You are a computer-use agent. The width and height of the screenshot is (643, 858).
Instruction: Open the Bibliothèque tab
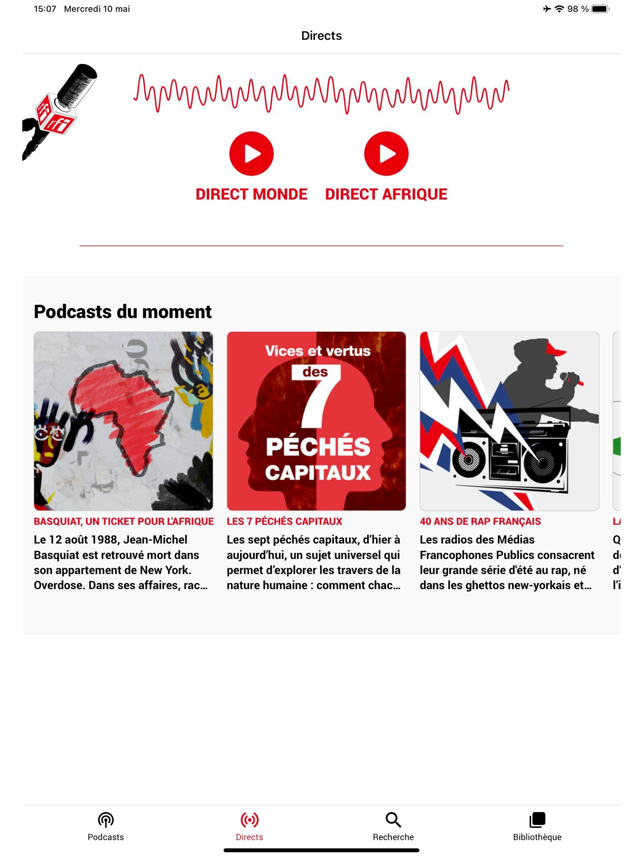click(537, 826)
